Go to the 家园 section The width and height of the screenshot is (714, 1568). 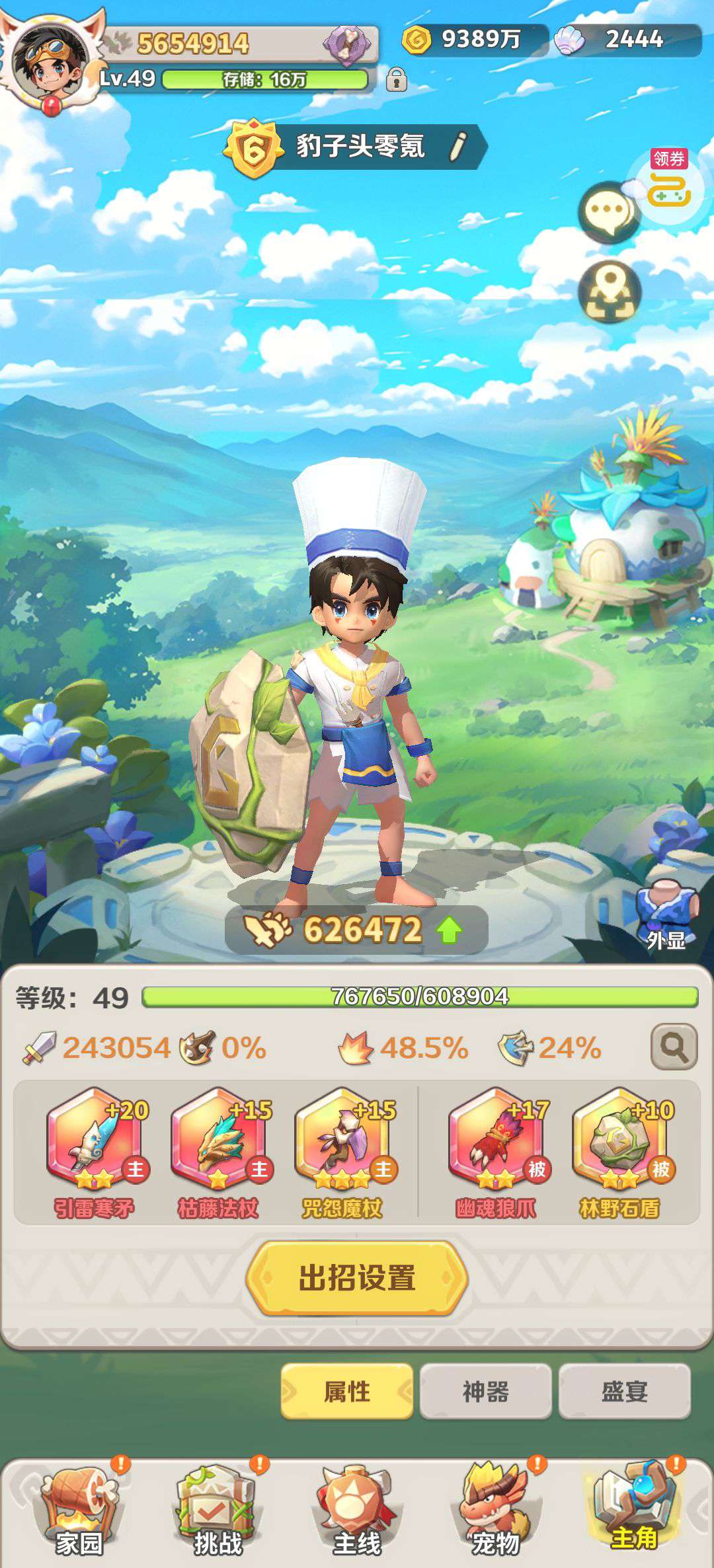coord(80,1514)
